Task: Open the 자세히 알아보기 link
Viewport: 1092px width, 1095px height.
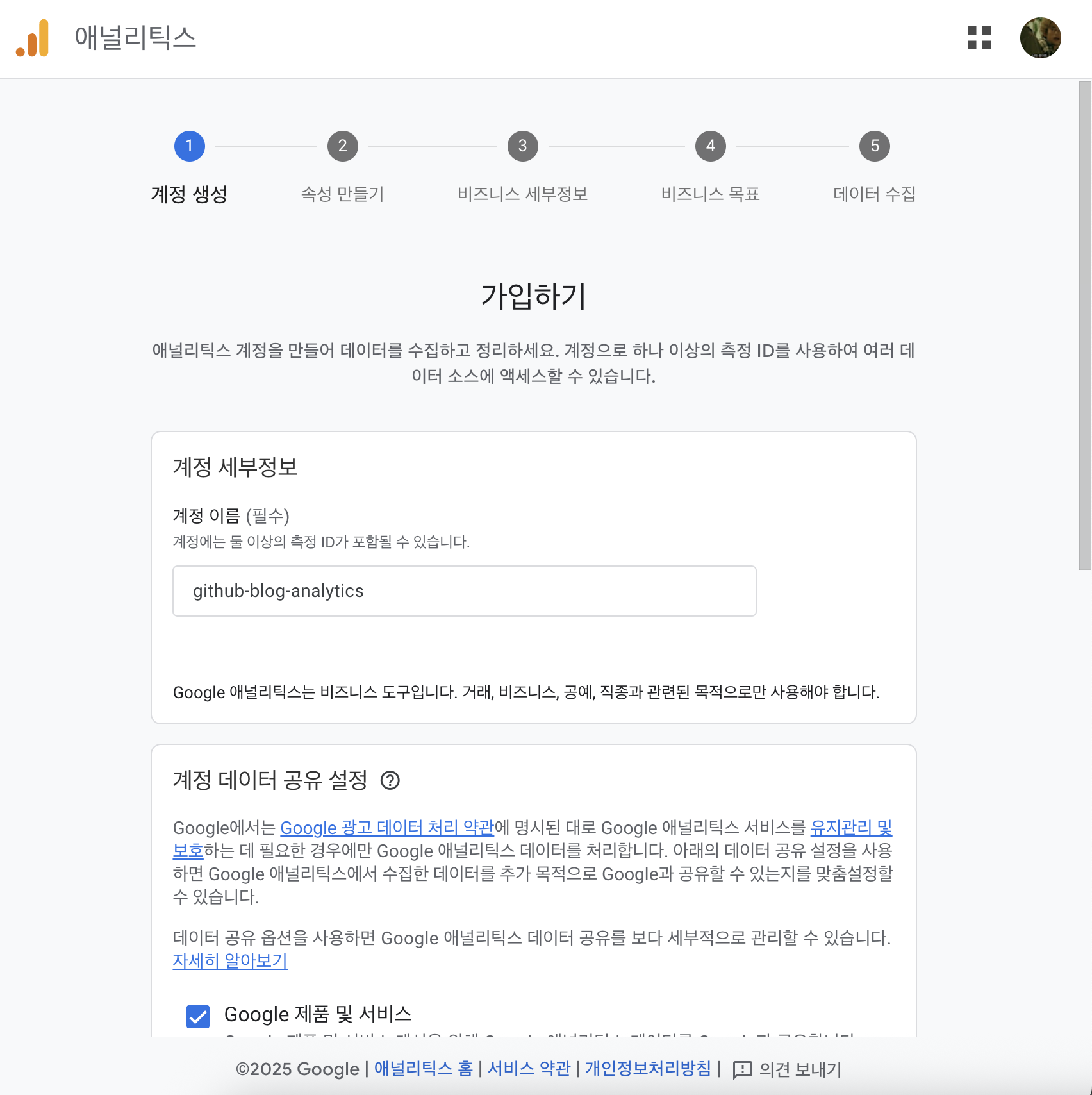Action: (230, 961)
